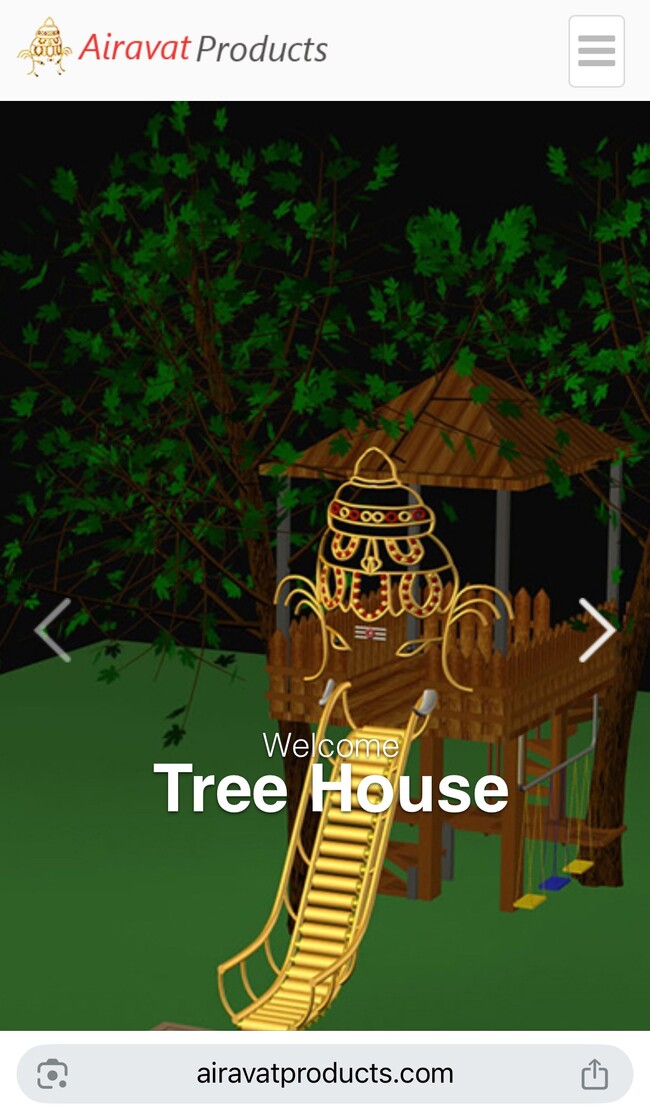Share this page from the browser bar

[x=594, y=1074]
